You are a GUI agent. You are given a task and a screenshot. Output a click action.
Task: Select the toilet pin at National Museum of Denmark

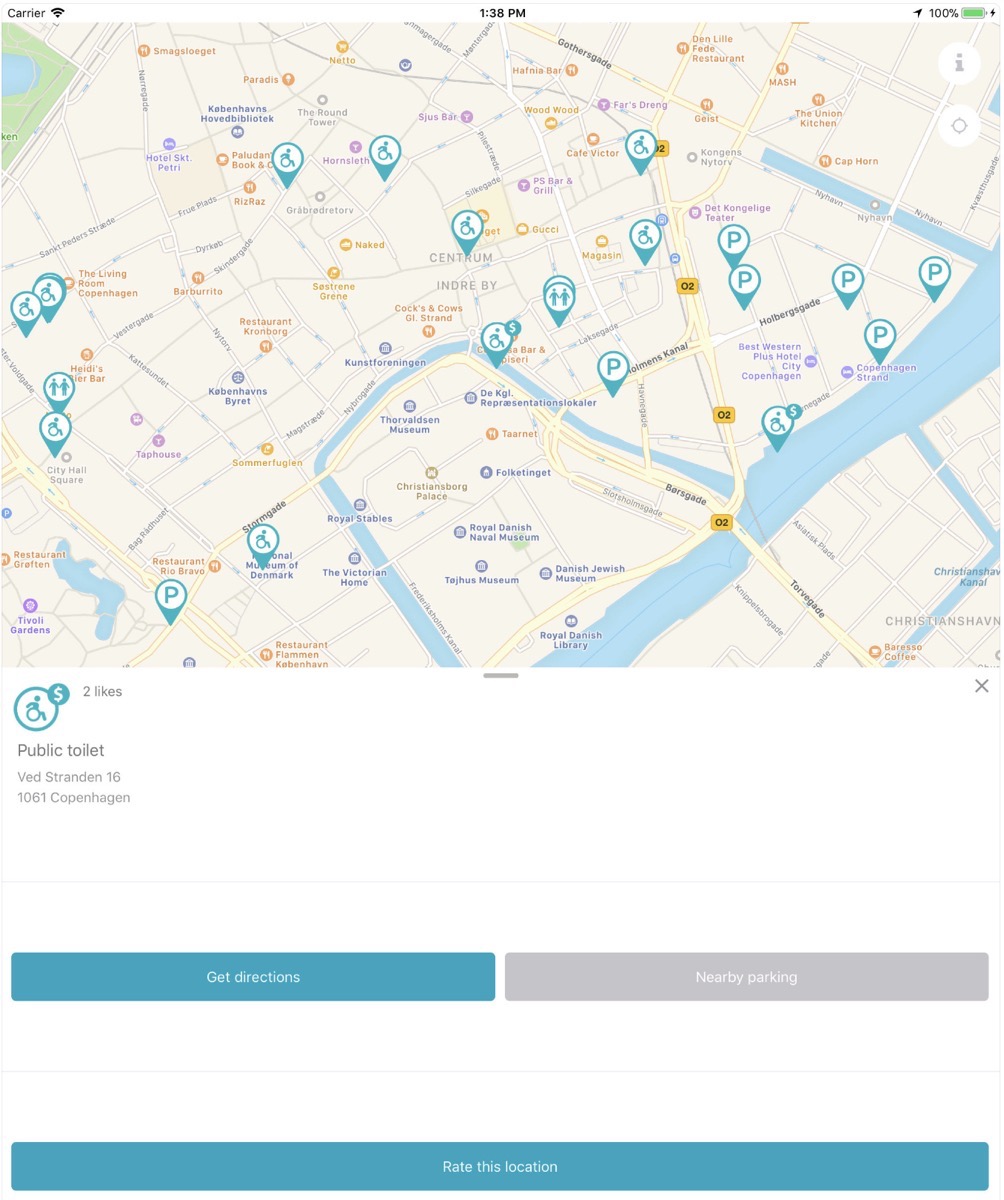click(x=263, y=542)
